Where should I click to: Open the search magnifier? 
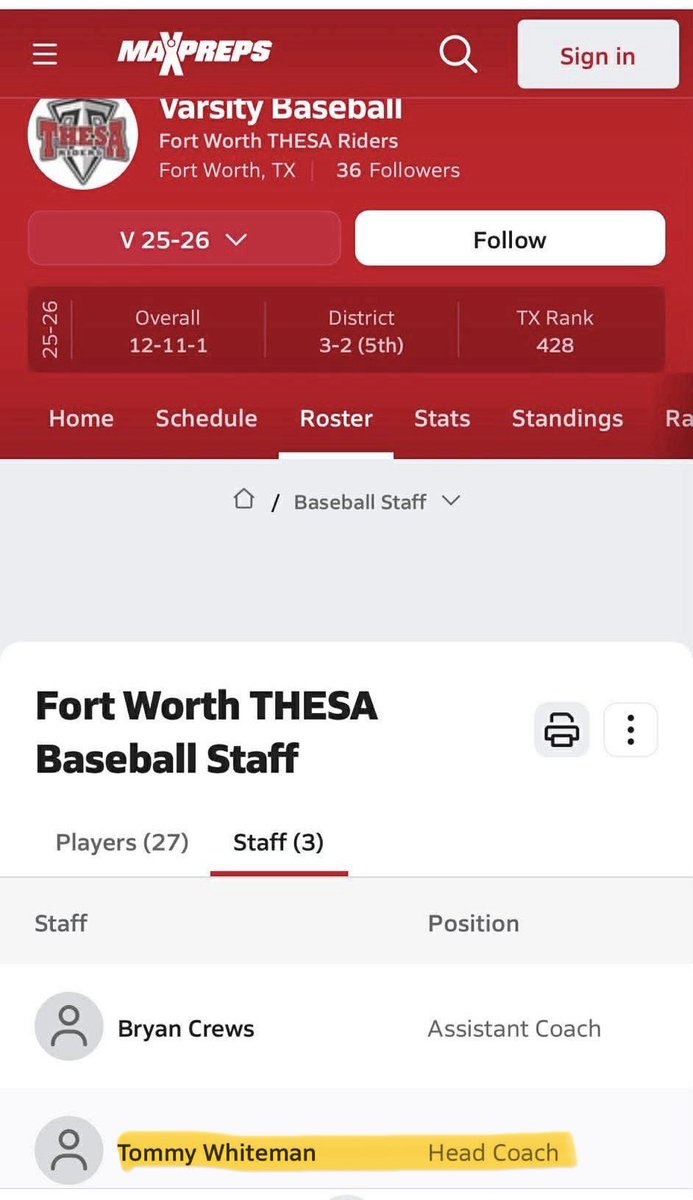click(458, 54)
